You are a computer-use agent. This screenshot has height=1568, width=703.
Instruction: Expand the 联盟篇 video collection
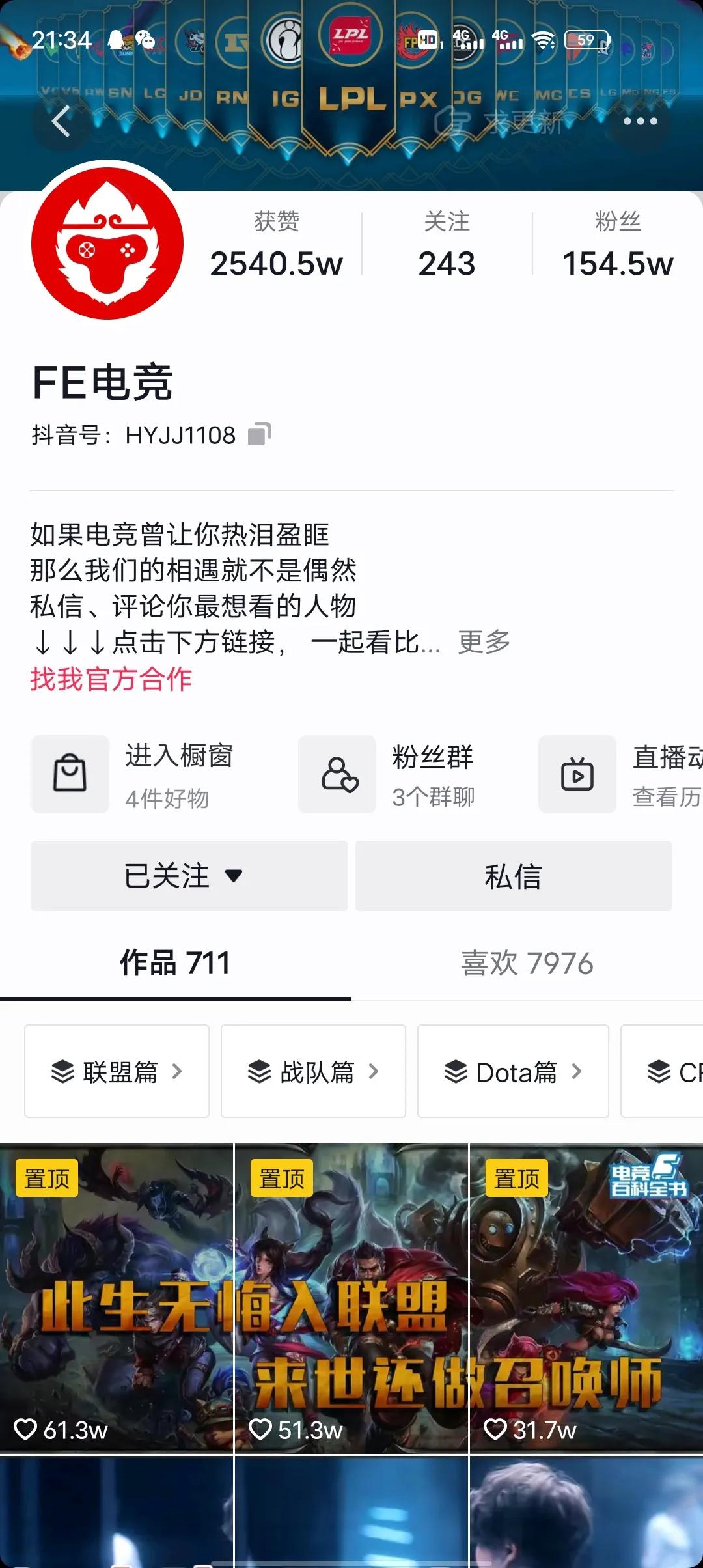(x=117, y=1071)
